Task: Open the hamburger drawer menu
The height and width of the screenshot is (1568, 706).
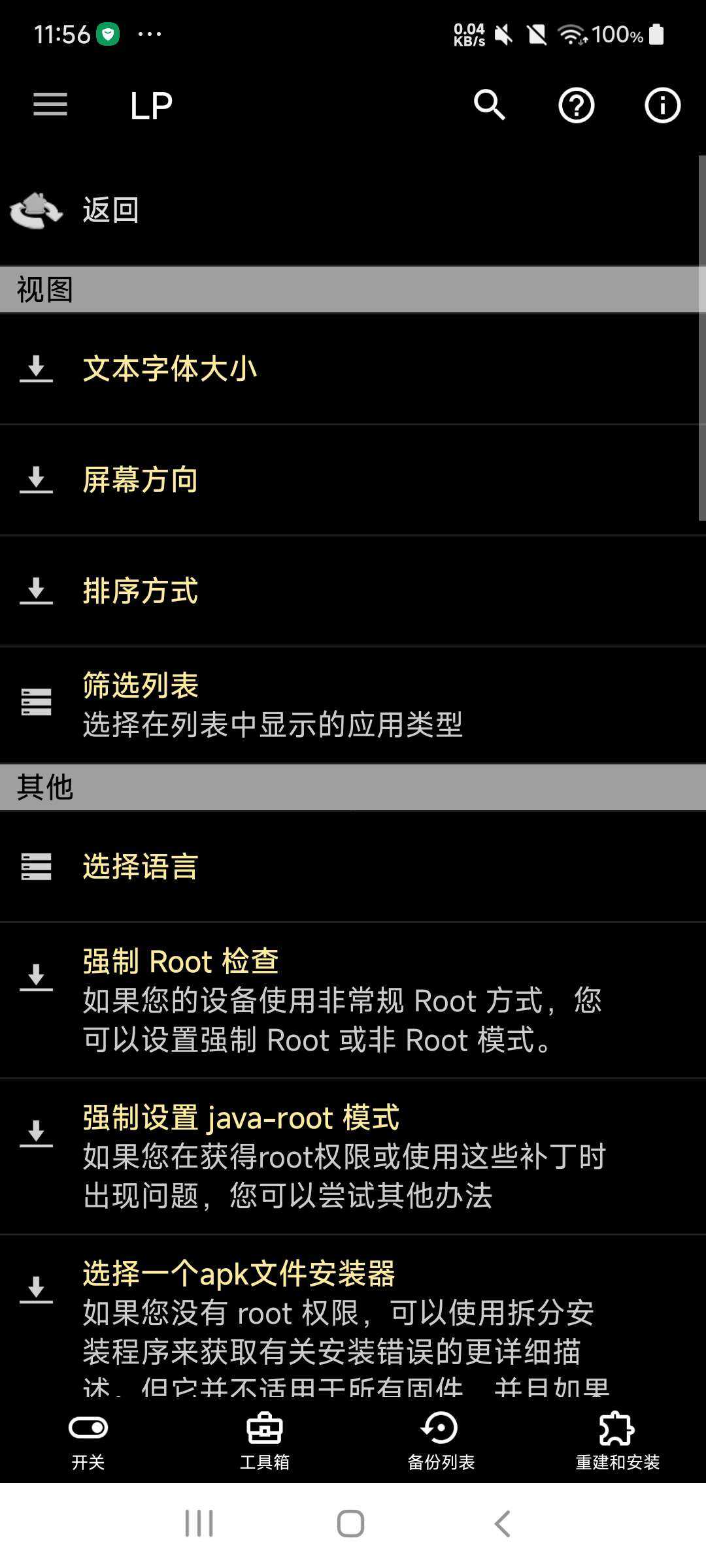Action: coord(50,105)
